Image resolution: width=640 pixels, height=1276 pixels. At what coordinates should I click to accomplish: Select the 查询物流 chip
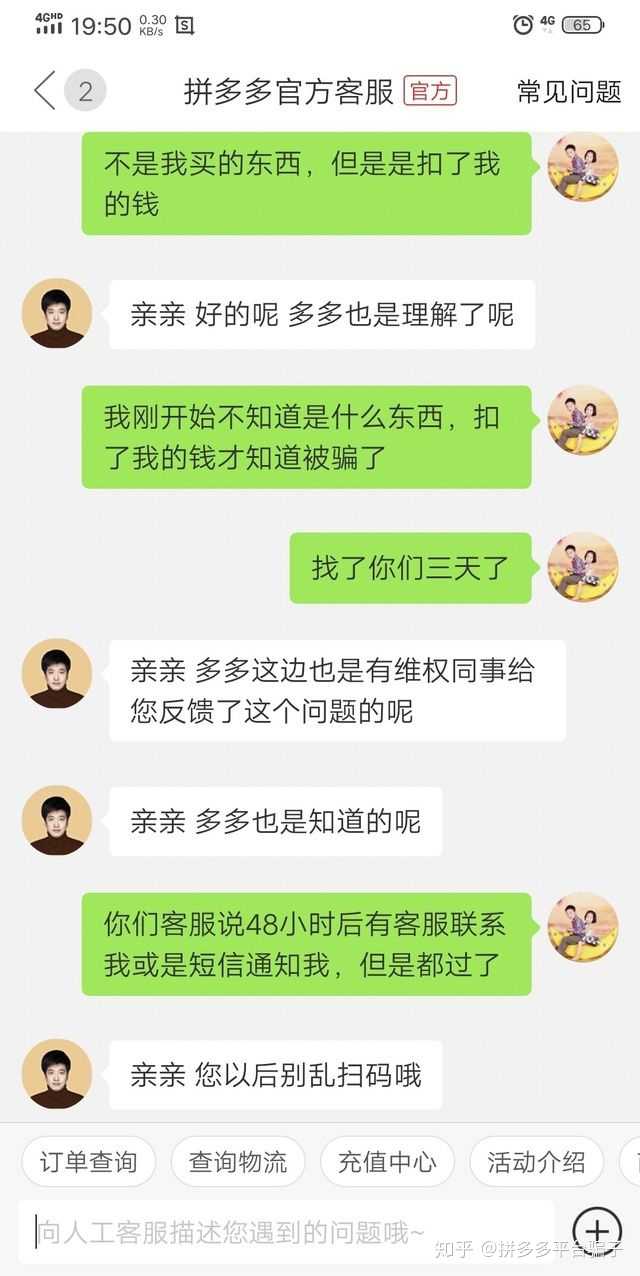238,1161
